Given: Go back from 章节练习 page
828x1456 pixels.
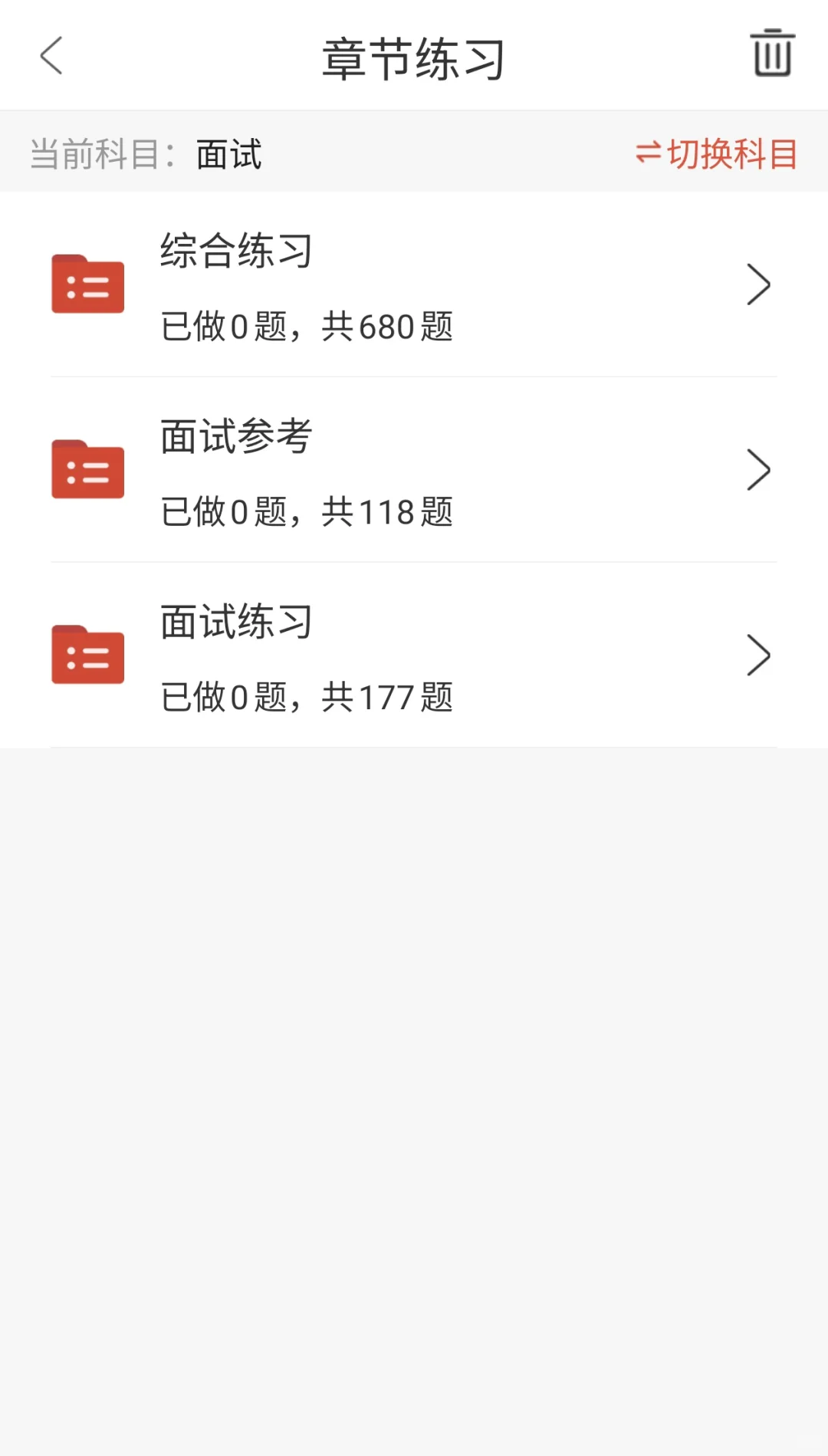Looking at the screenshot, I should click(51, 56).
